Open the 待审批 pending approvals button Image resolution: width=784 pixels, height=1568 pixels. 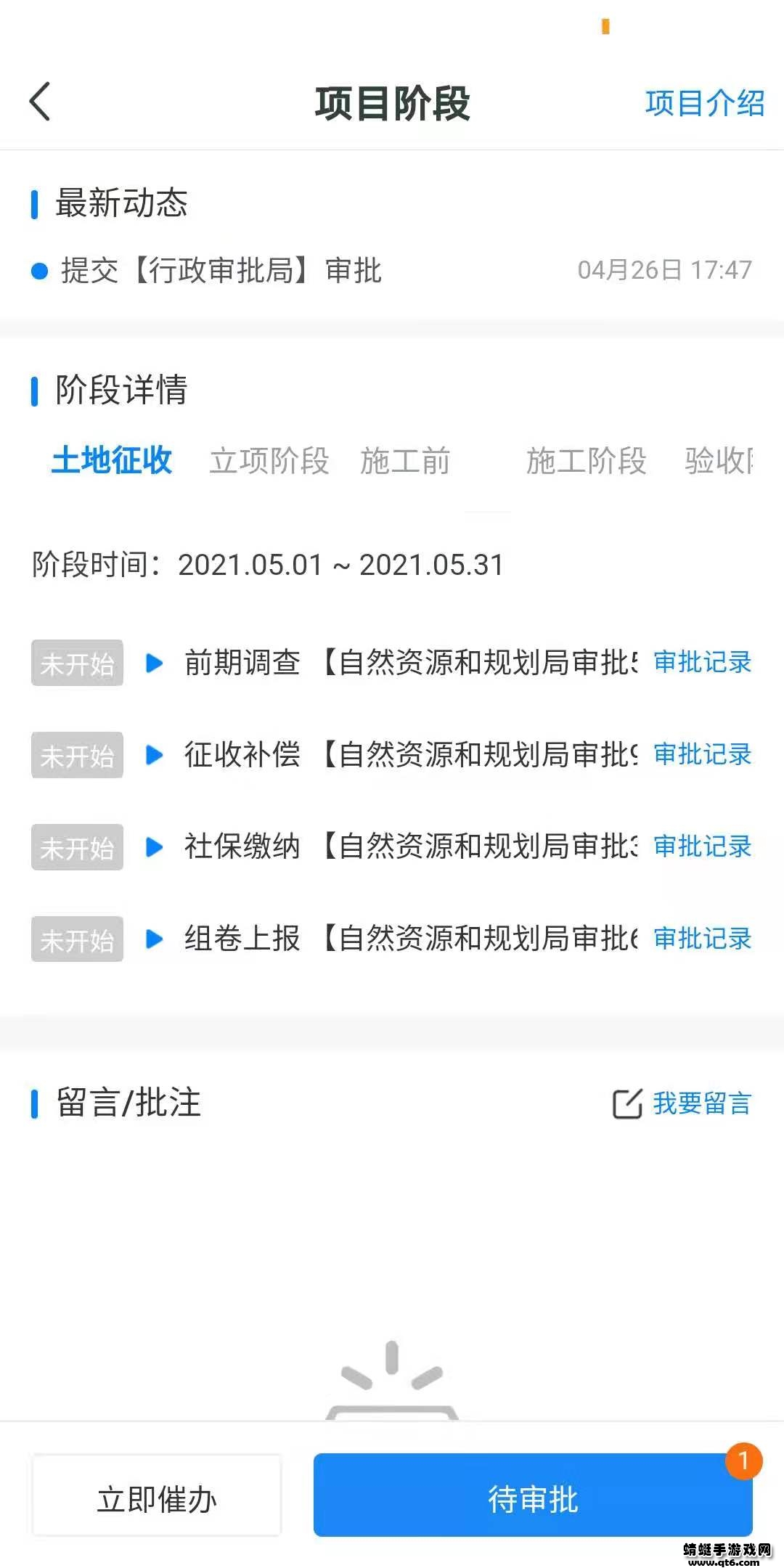[x=533, y=1500]
